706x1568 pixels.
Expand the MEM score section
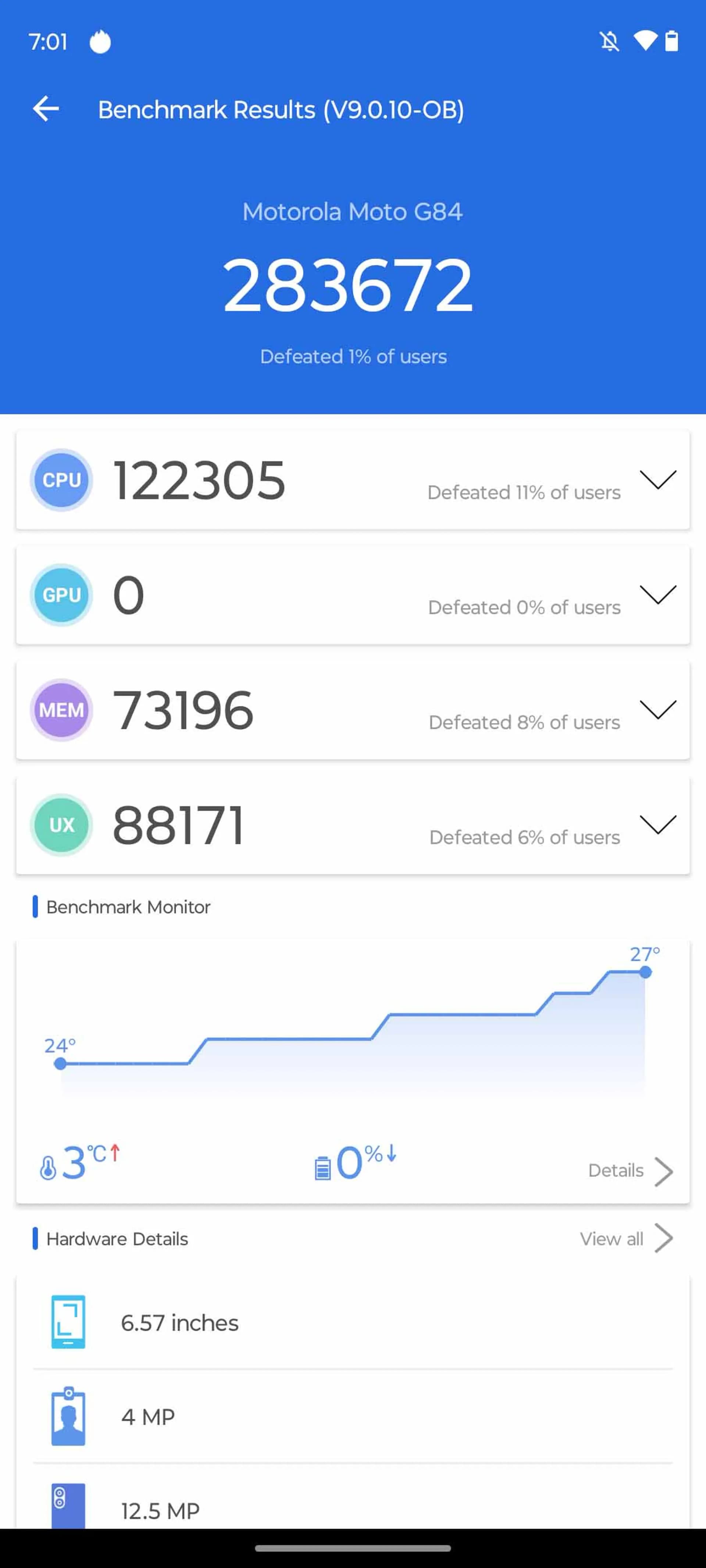coord(657,710)
